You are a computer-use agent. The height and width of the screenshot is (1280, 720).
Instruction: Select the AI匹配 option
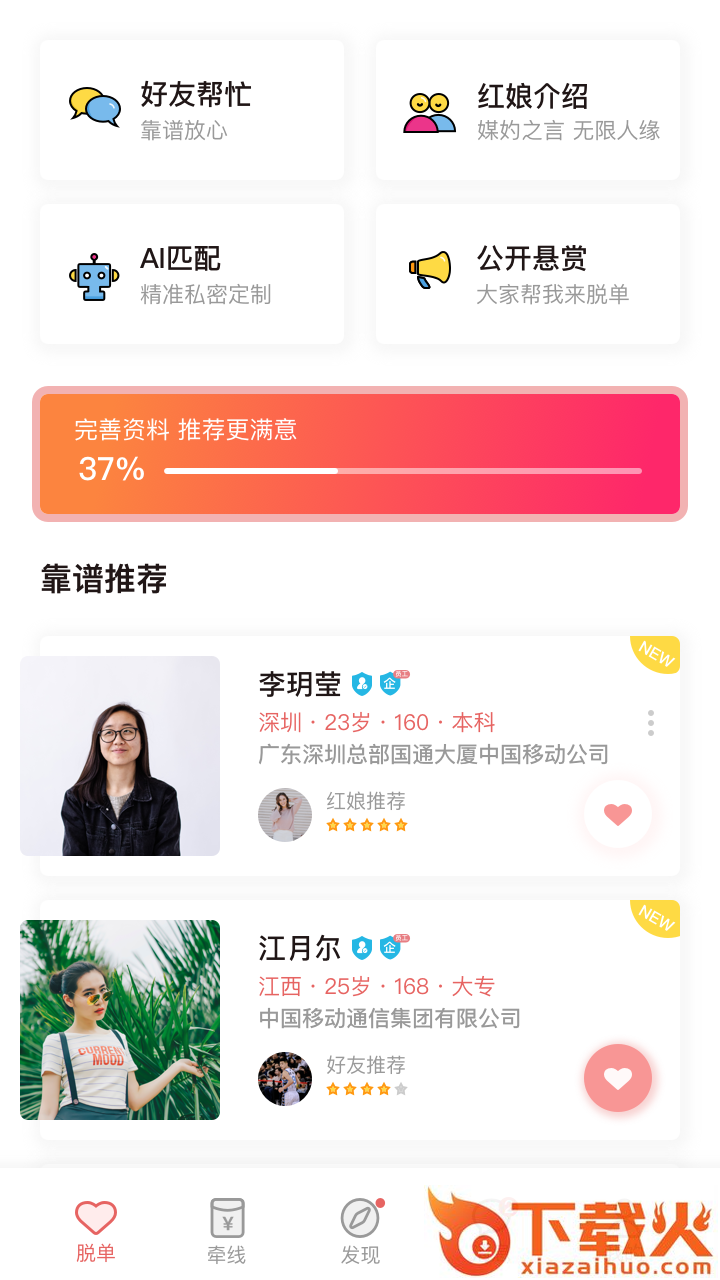click(x=192, y=274)
